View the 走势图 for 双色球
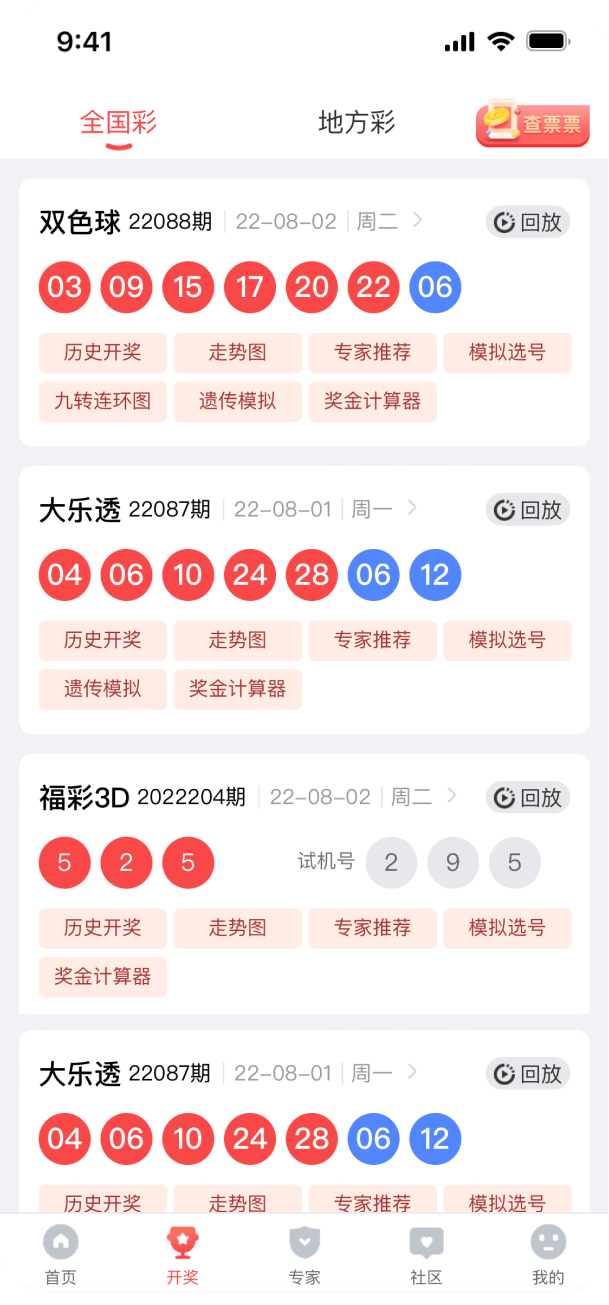The width and height of the screenshot is (609, 1305). tap(237, 352)
